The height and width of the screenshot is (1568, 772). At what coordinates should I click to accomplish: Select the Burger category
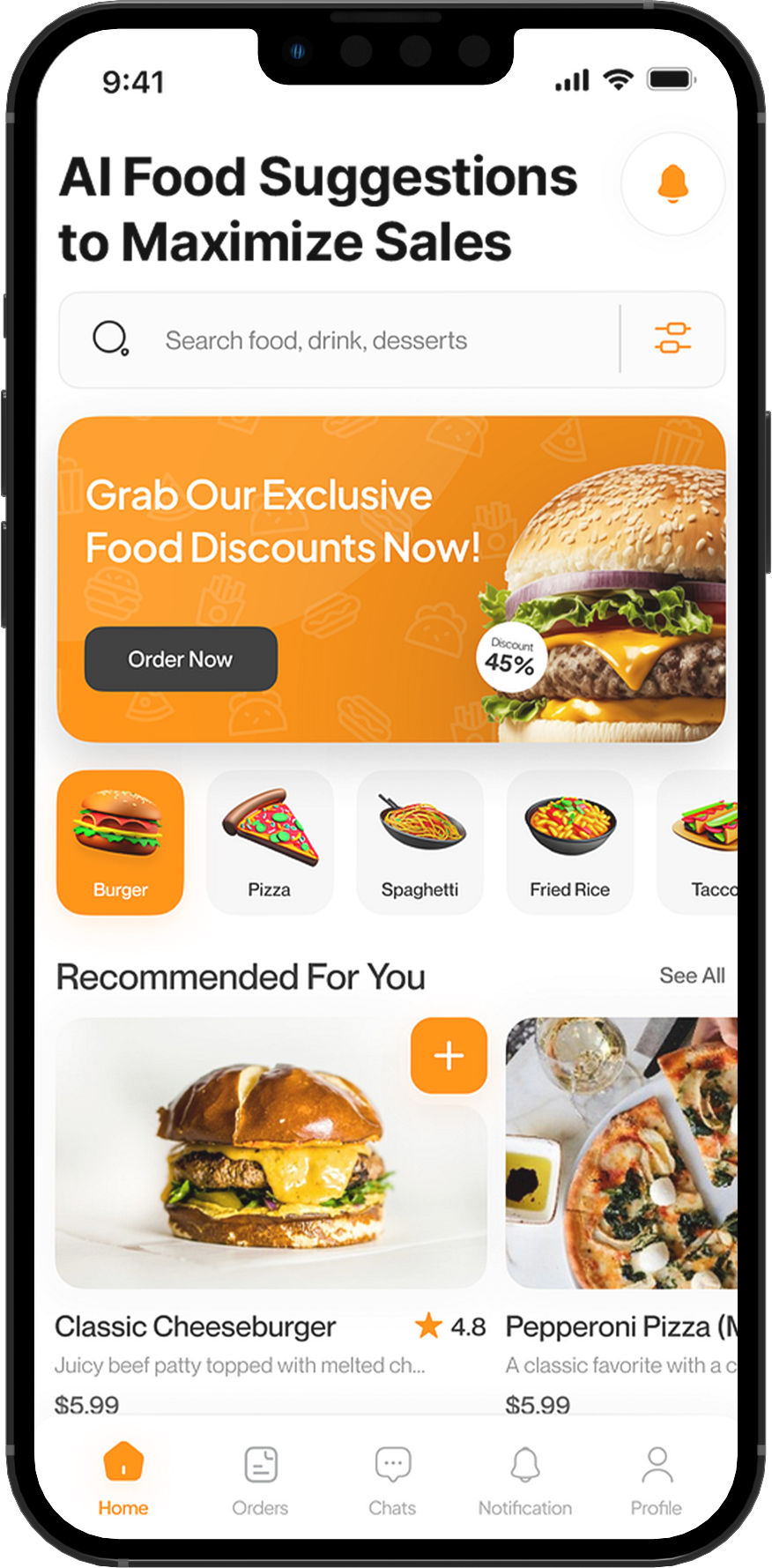point(121,842)
